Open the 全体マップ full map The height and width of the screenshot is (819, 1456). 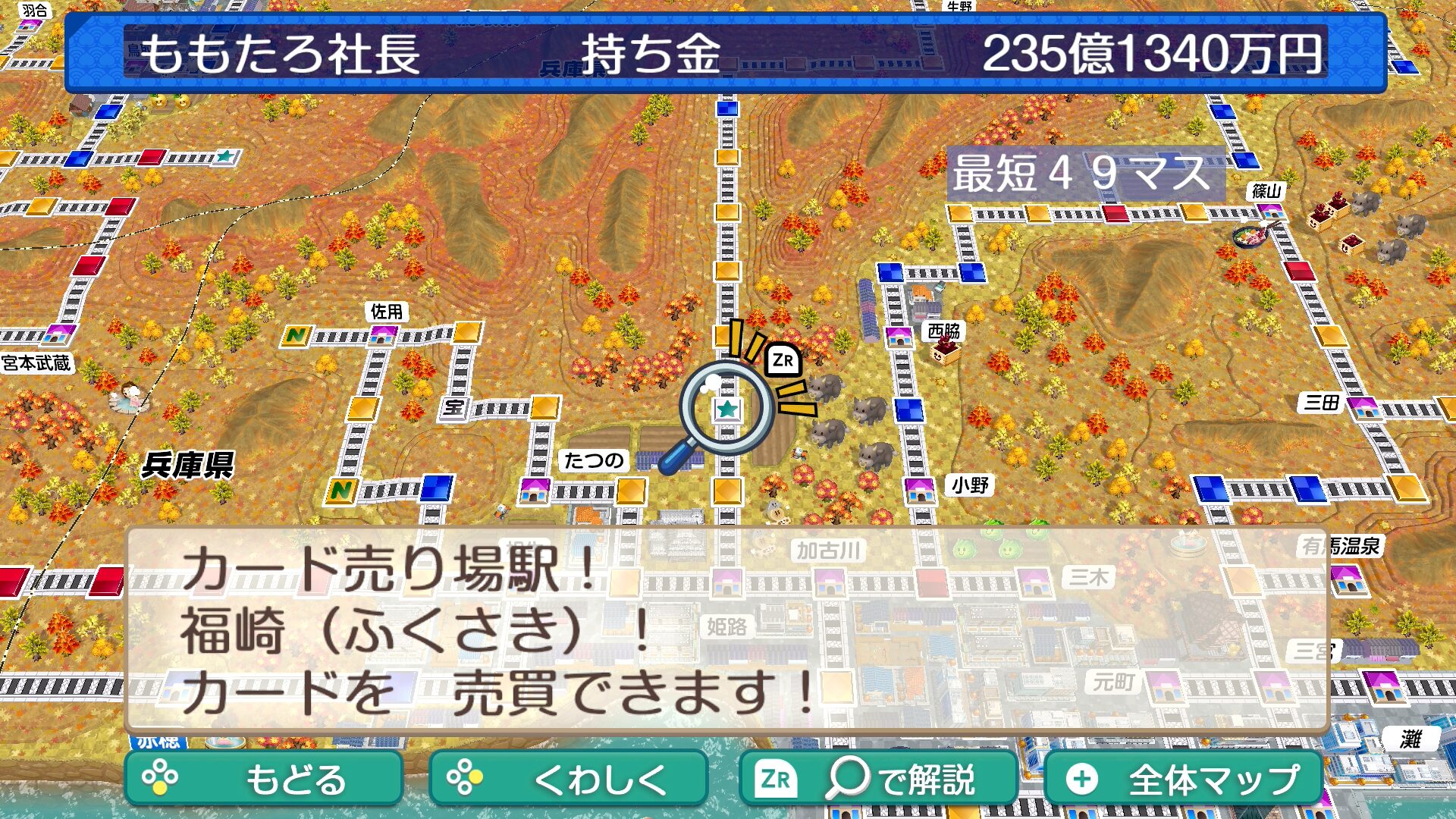pyautogui.click(x=1183, y=779)
